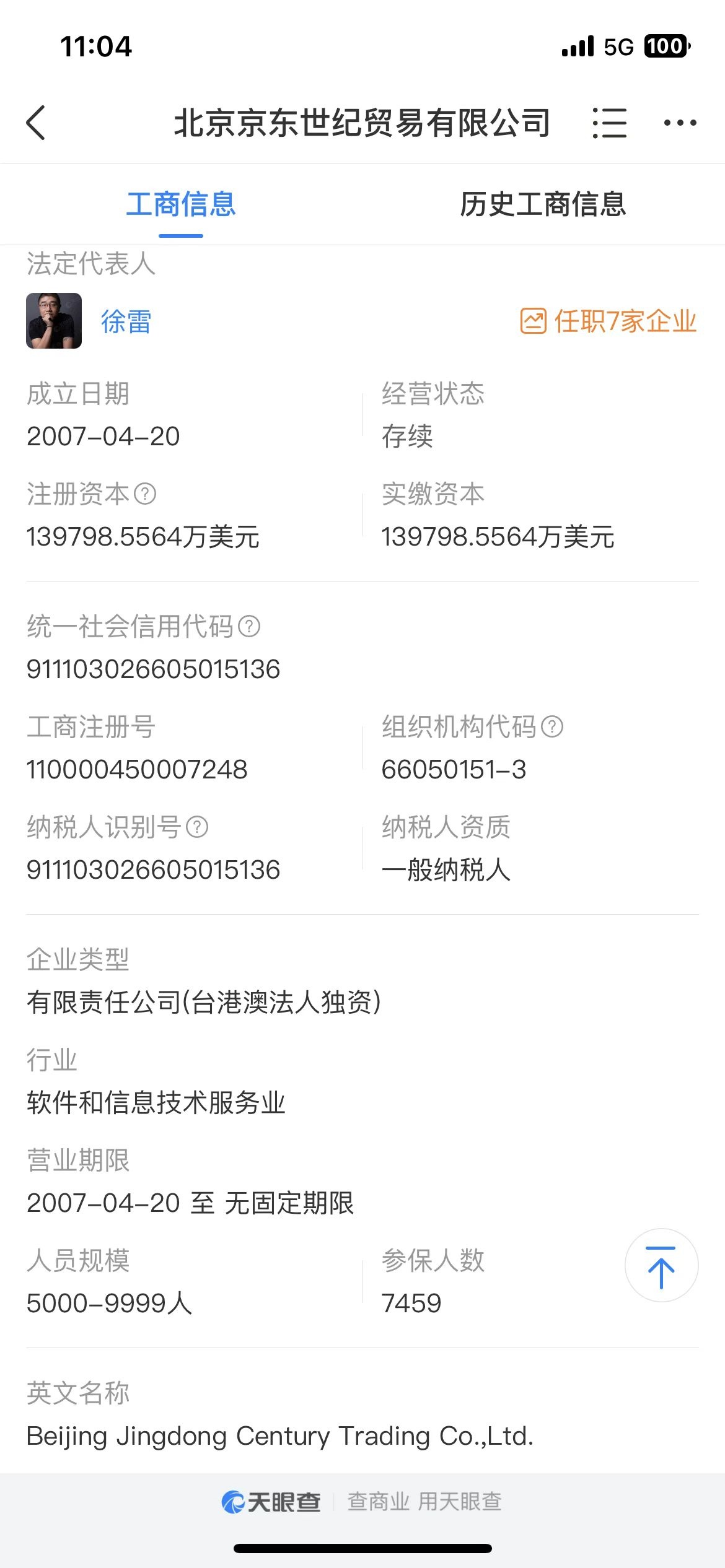Open the three-dot overflow menu
This screenshot has height=1568, width=725.
(680, 123)
